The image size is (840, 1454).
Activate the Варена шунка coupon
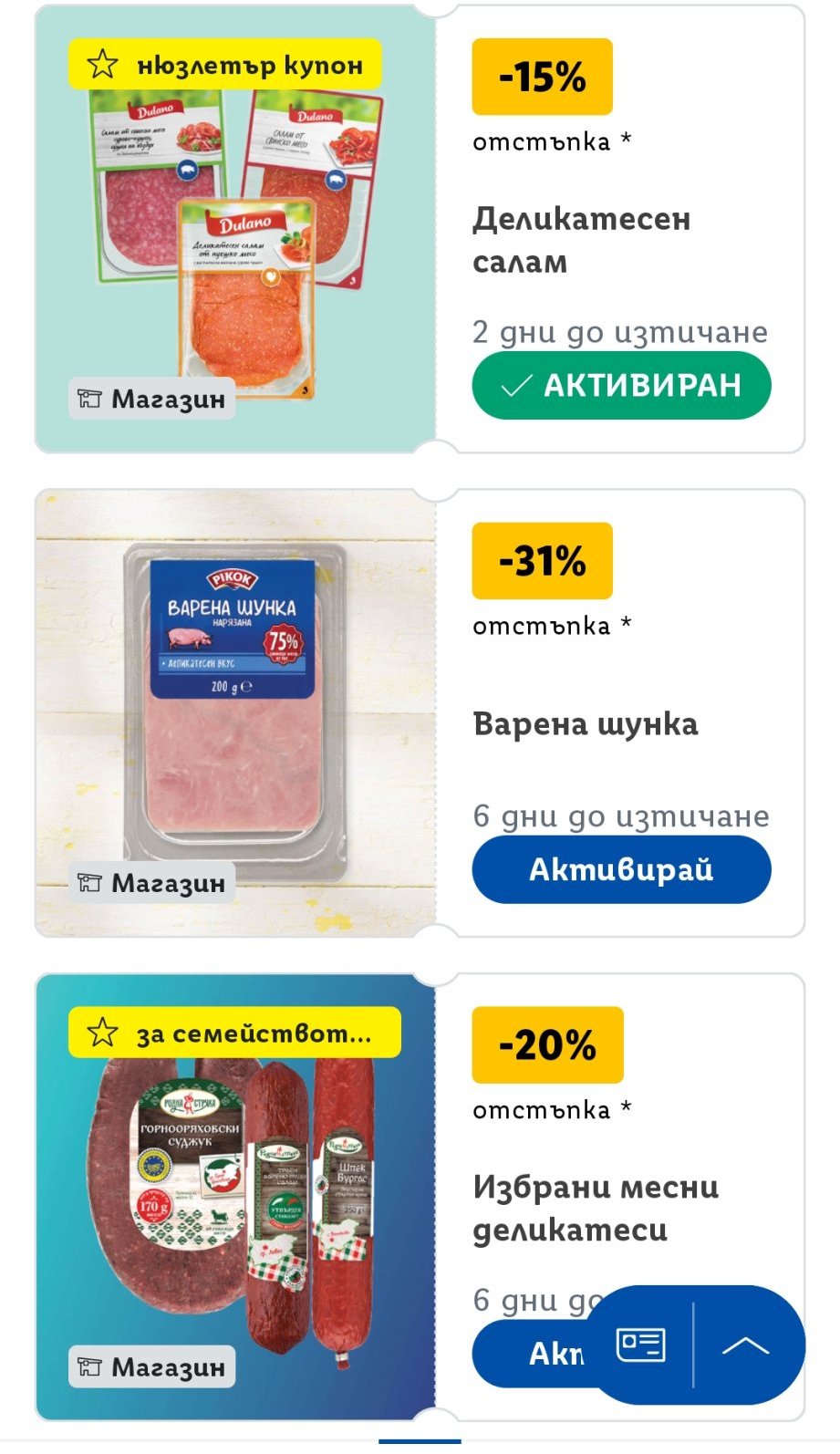pyautogui.click(x=621, y=869)
